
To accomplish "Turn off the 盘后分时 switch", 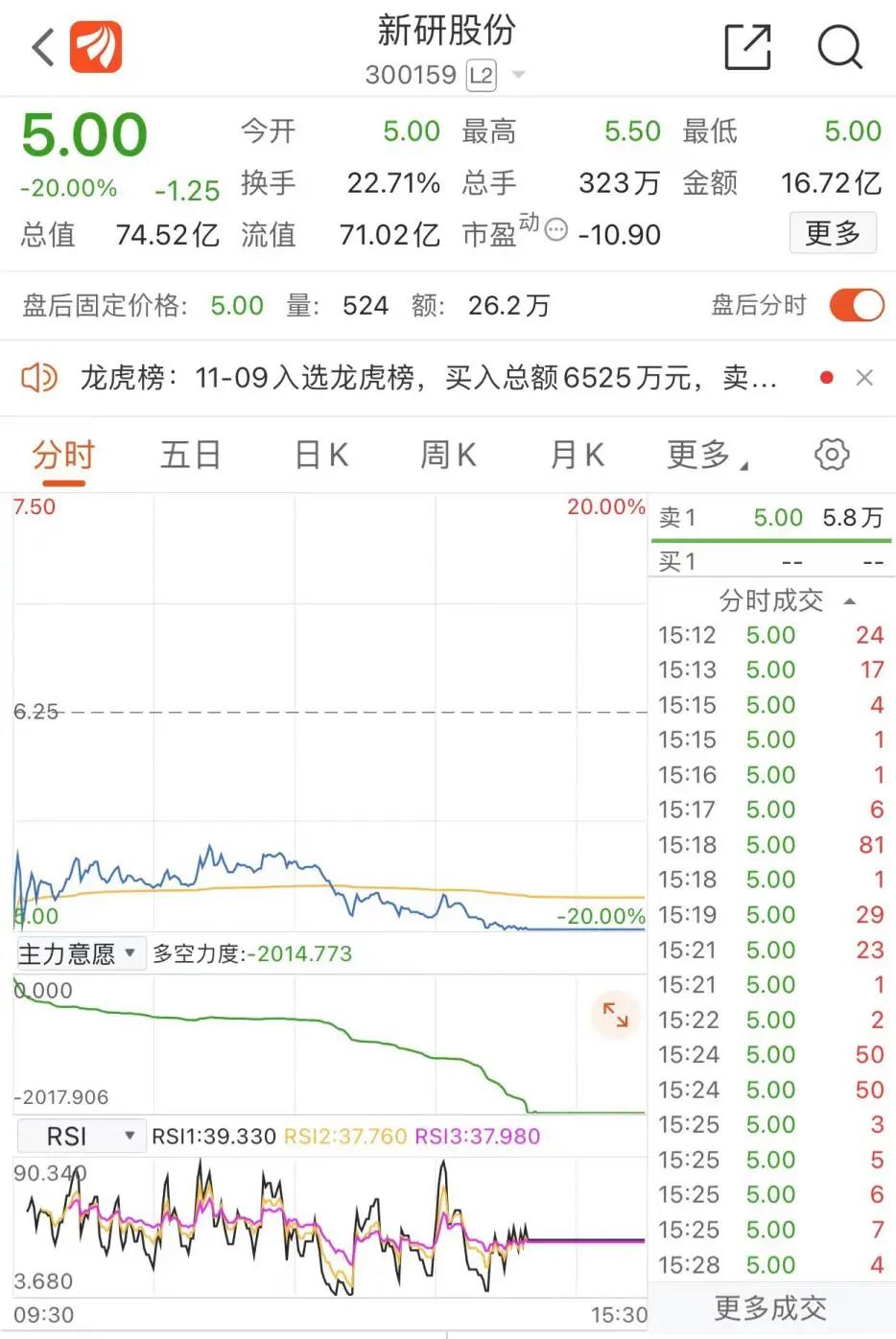I will click(856, 305).
